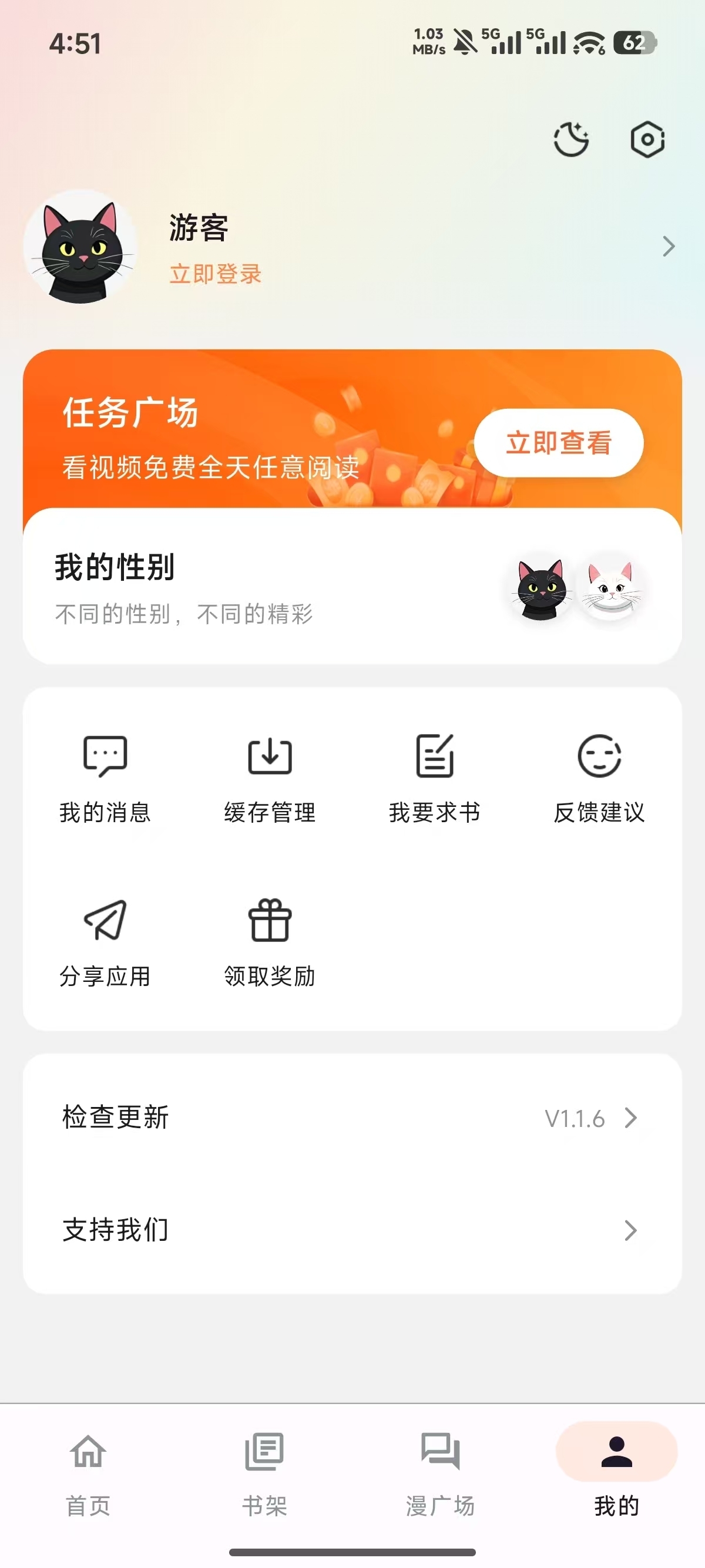The height and width of the screenshot is (1568, 705).
Task: Open 检查更新 via its chevron
Action: [632, 1118]
